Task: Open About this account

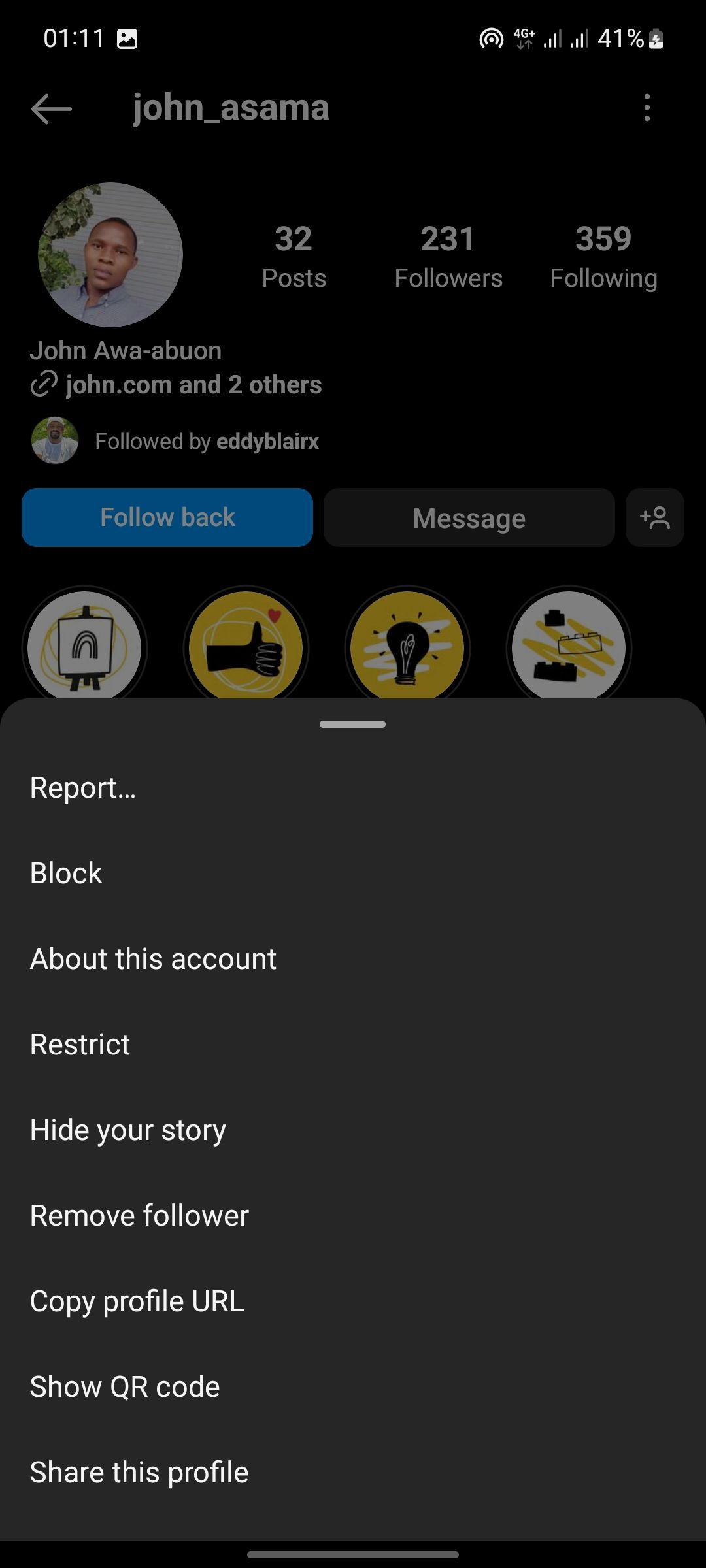Action: tap(153, 959)
